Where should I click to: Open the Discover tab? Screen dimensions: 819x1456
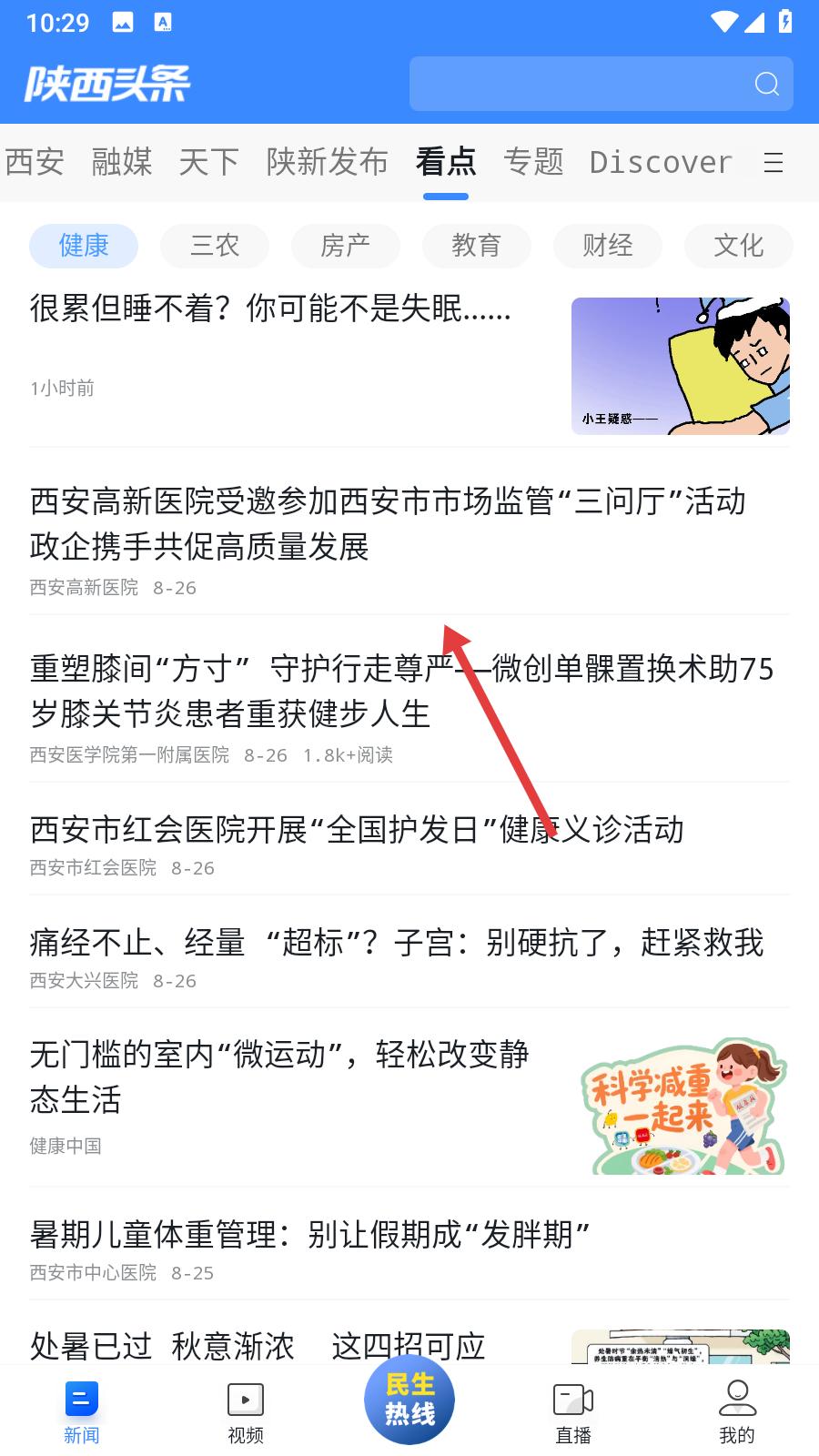tap(661, 163)
